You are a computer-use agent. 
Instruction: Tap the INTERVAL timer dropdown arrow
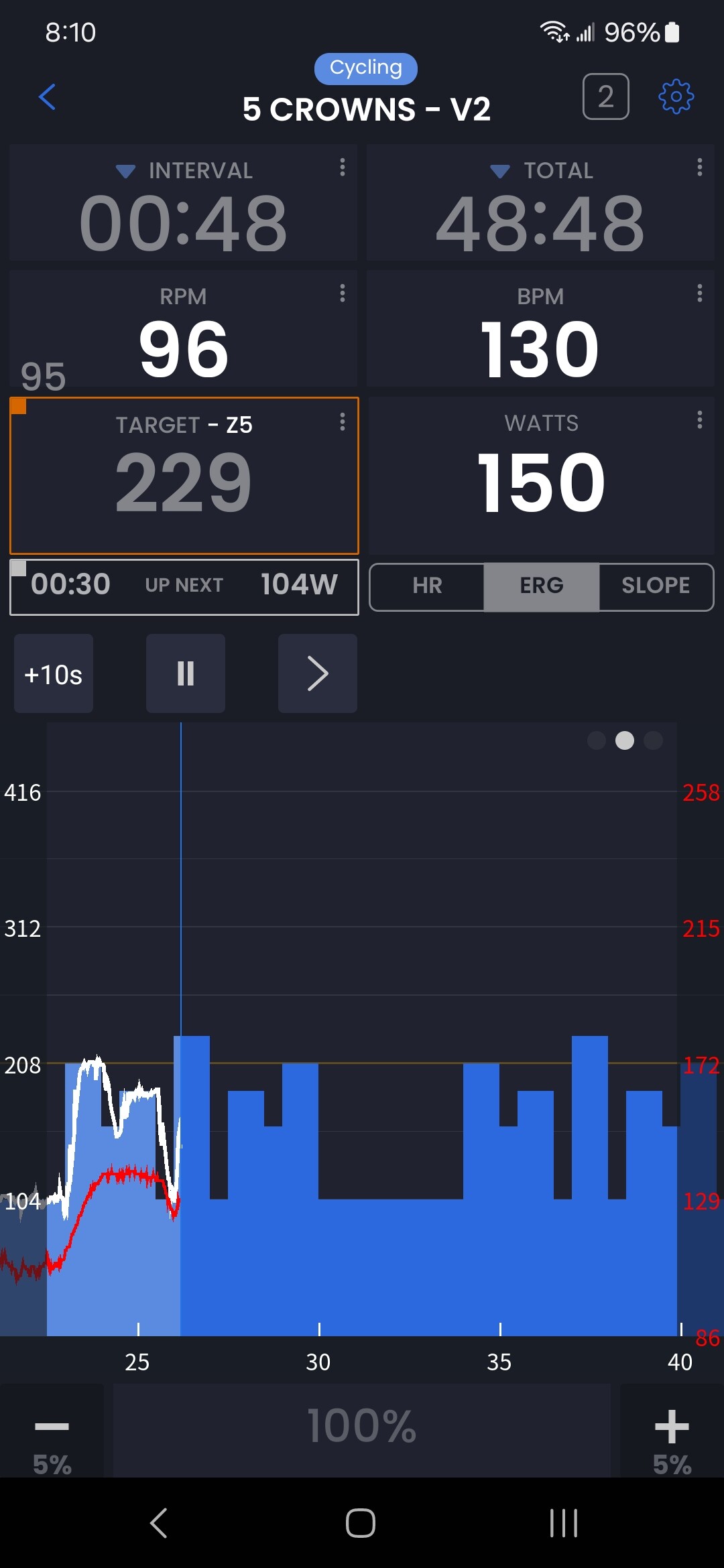coord(125,171)
